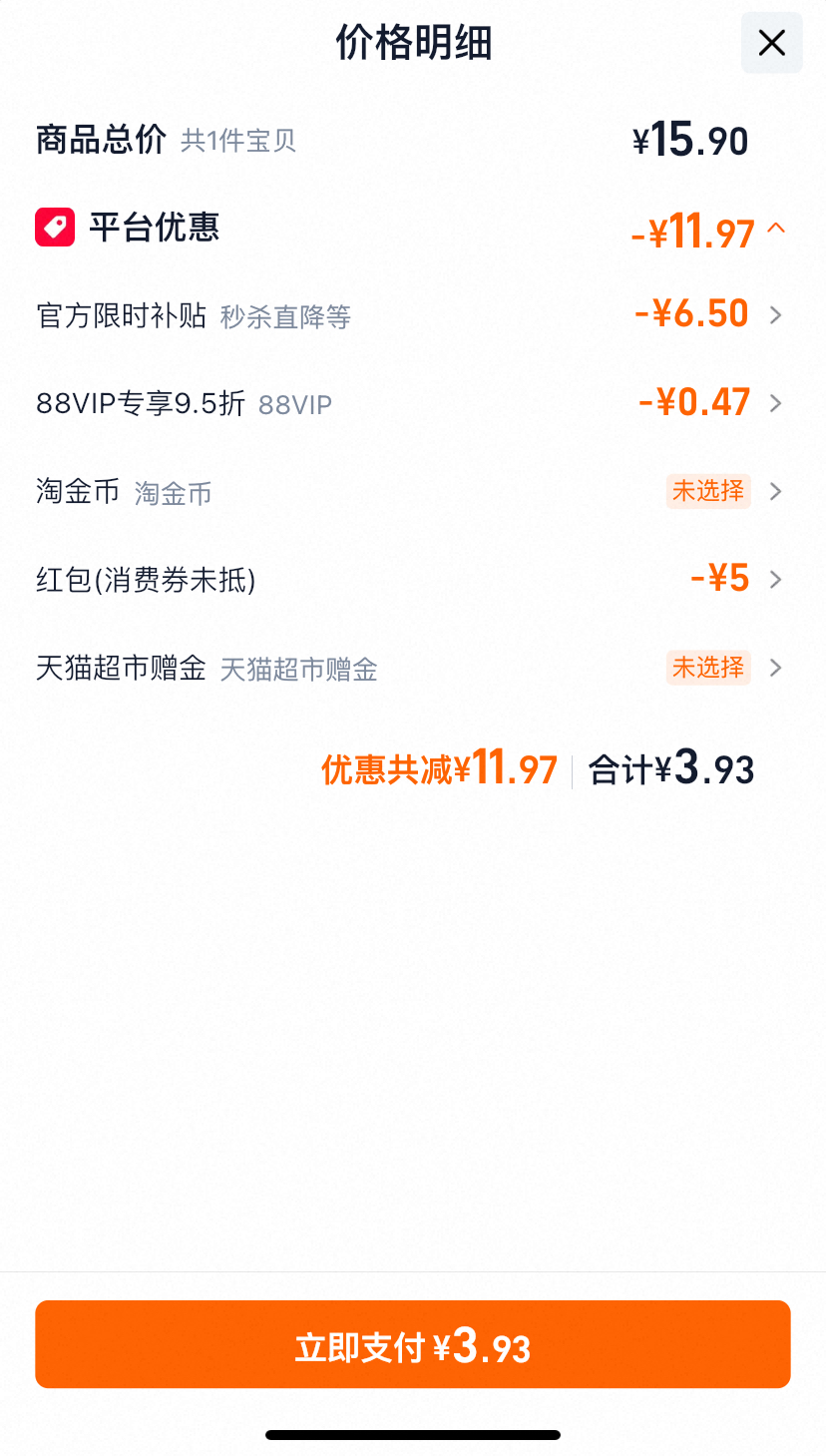
Task: Select 淘金币 deduction option
Action: pyautogui.click(x=412, y=492)
